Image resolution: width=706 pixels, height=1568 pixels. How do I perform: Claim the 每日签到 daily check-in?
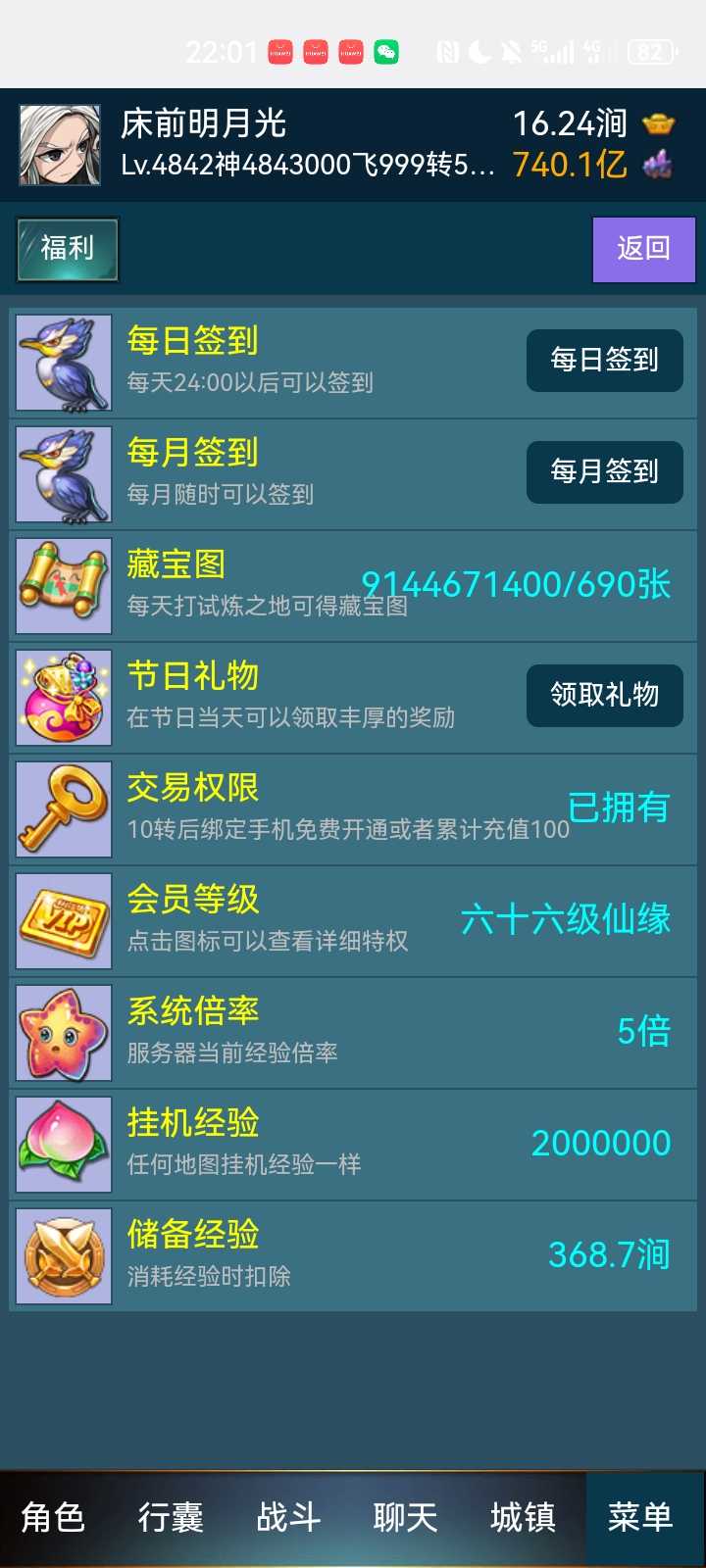click(604, 361)
